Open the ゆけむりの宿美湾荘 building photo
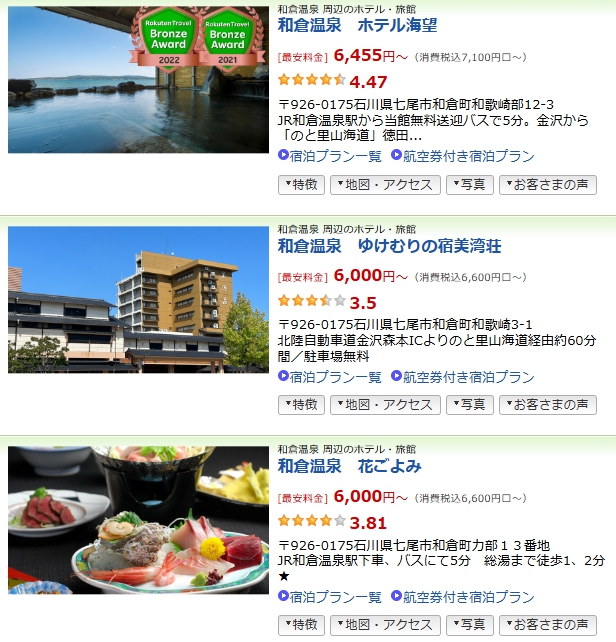 pos(138,299)
